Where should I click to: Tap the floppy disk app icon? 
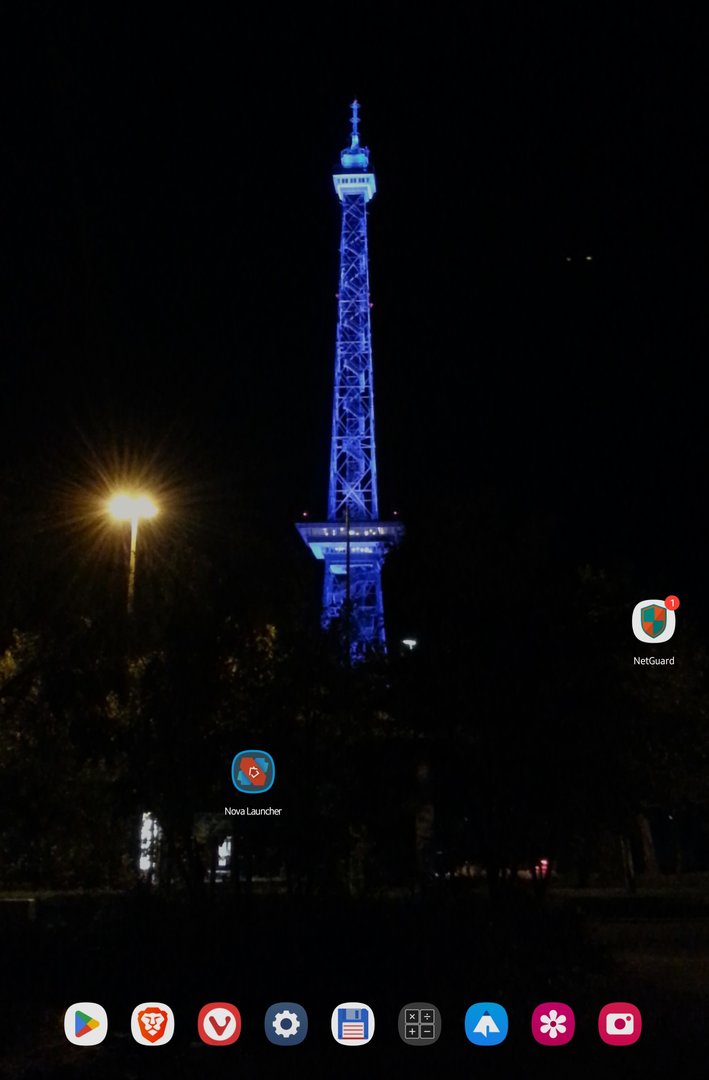click(353, 1024)
